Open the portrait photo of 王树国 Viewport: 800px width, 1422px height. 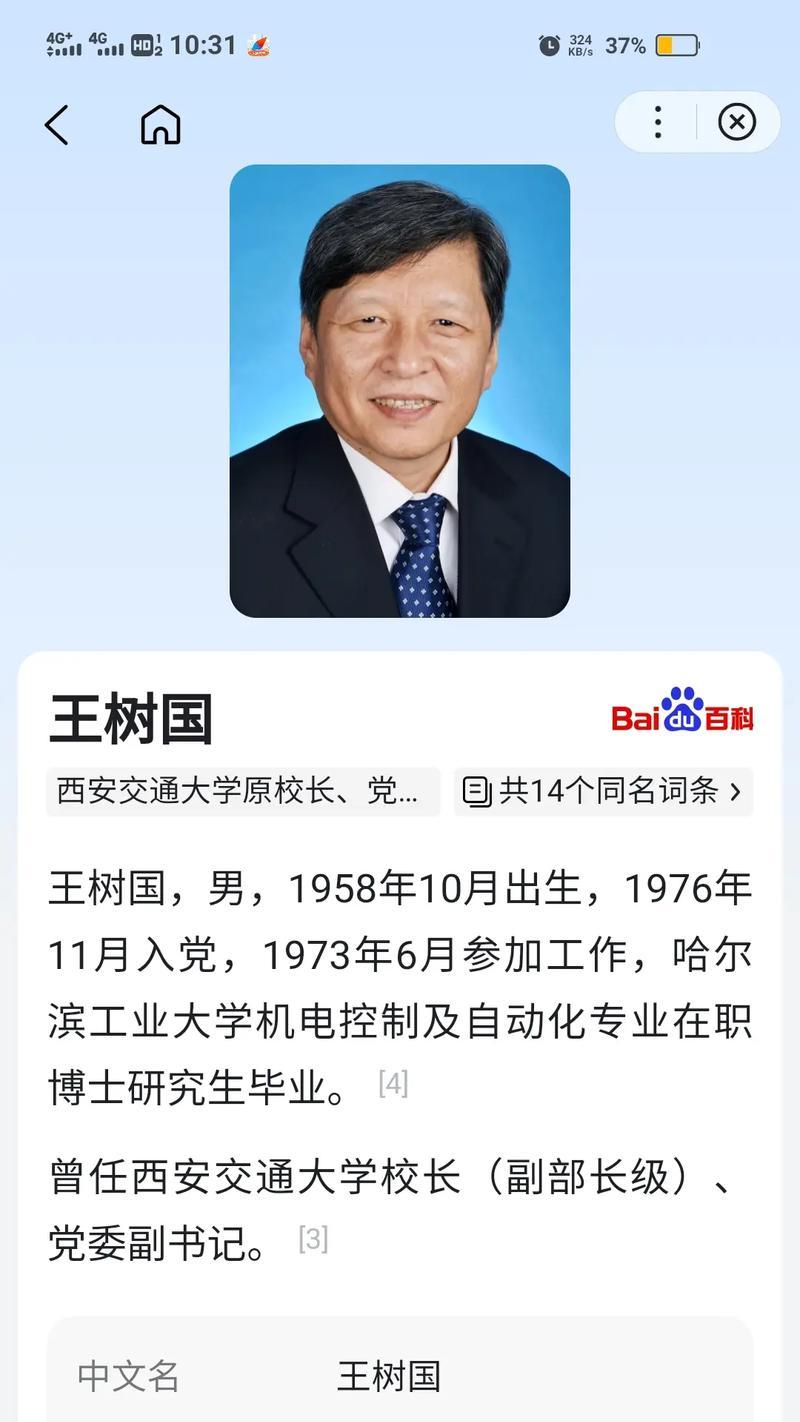point(400,390)
